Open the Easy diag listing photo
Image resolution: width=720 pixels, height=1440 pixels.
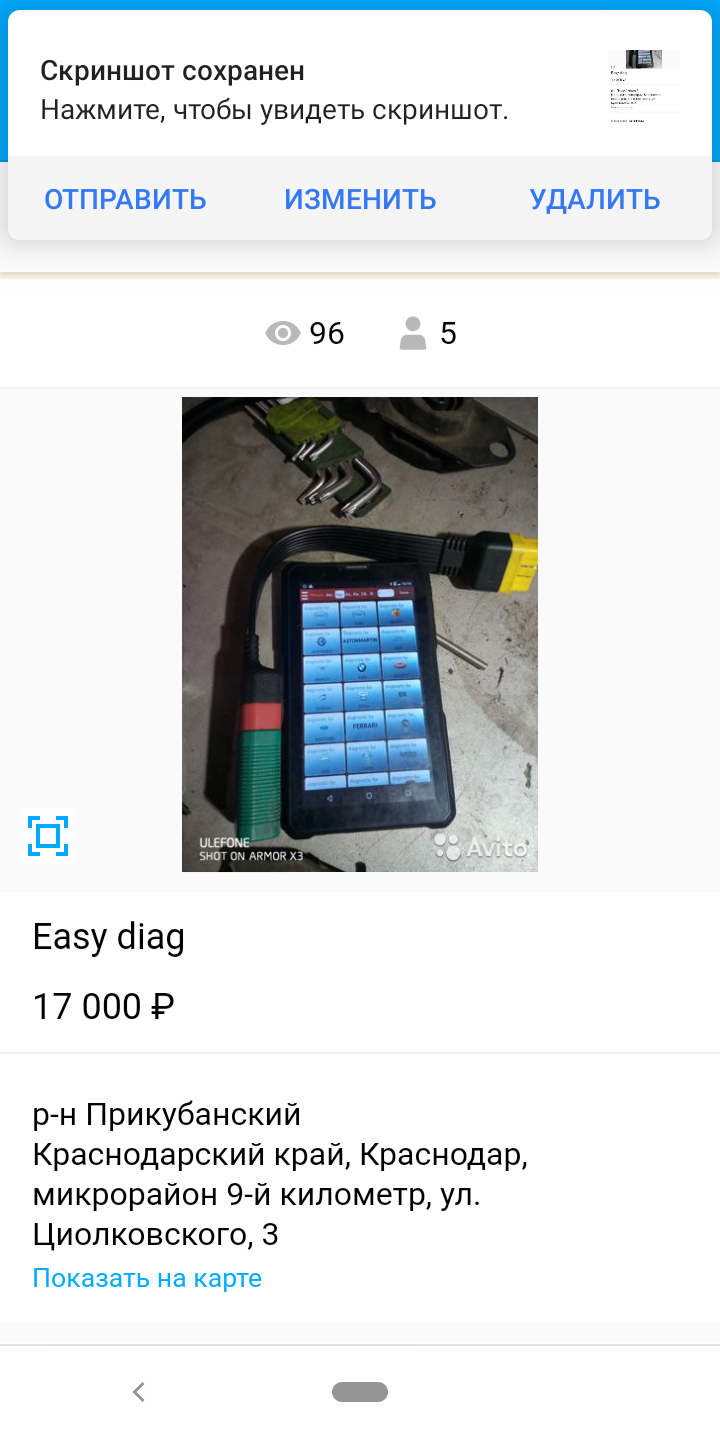(360, 634)
